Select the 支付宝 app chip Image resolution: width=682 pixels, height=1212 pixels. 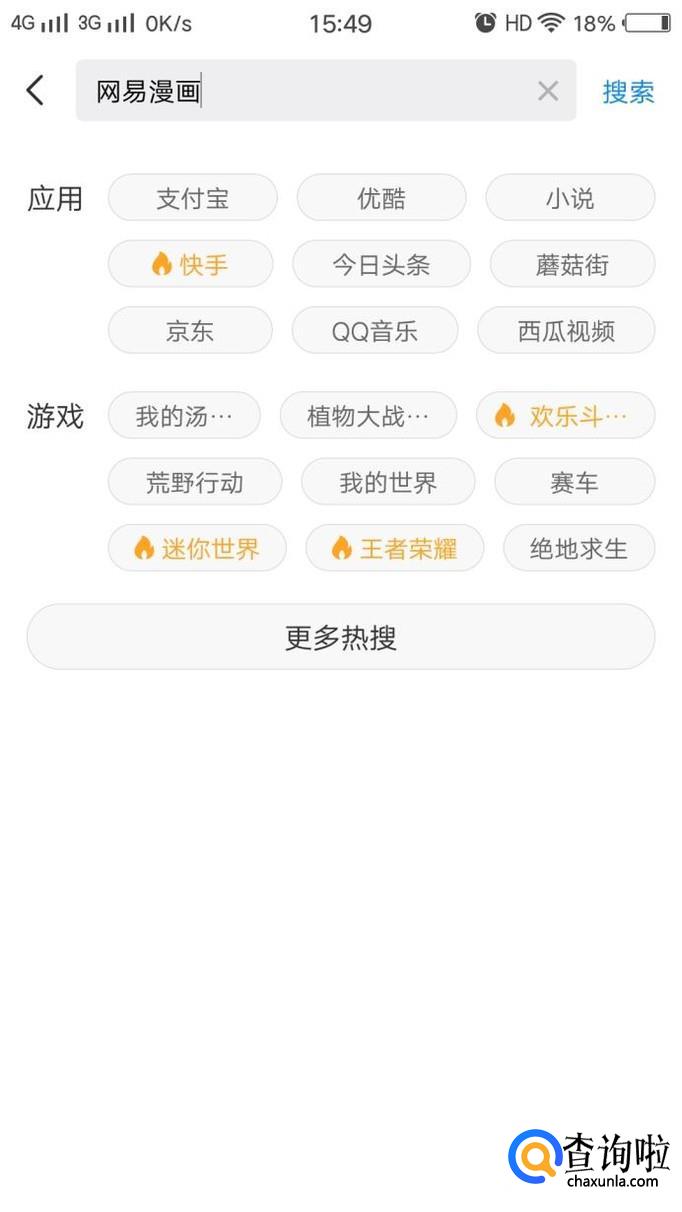pyautogui.click(x=192, y=198)
